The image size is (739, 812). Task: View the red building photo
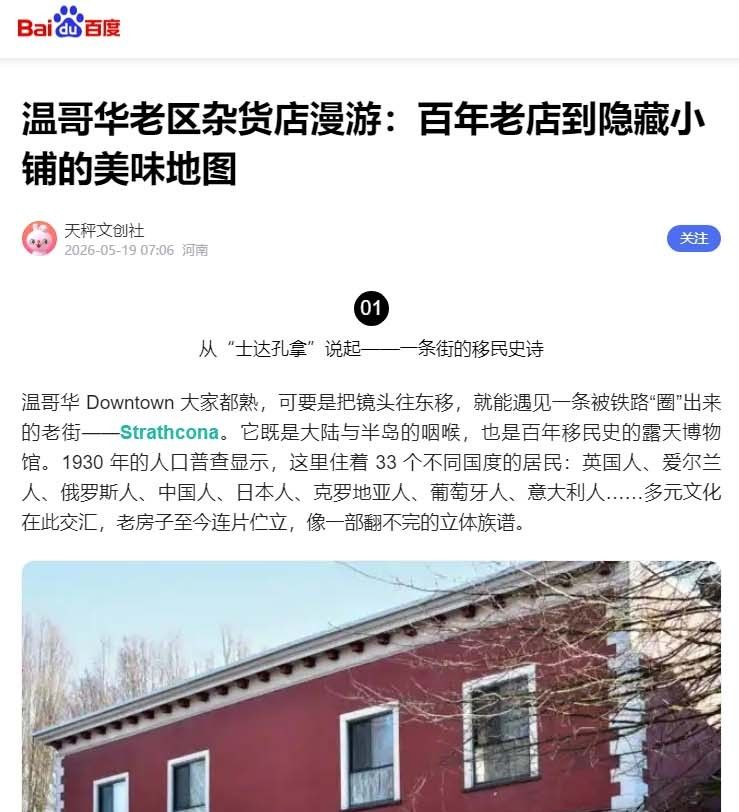click(371, 686)
